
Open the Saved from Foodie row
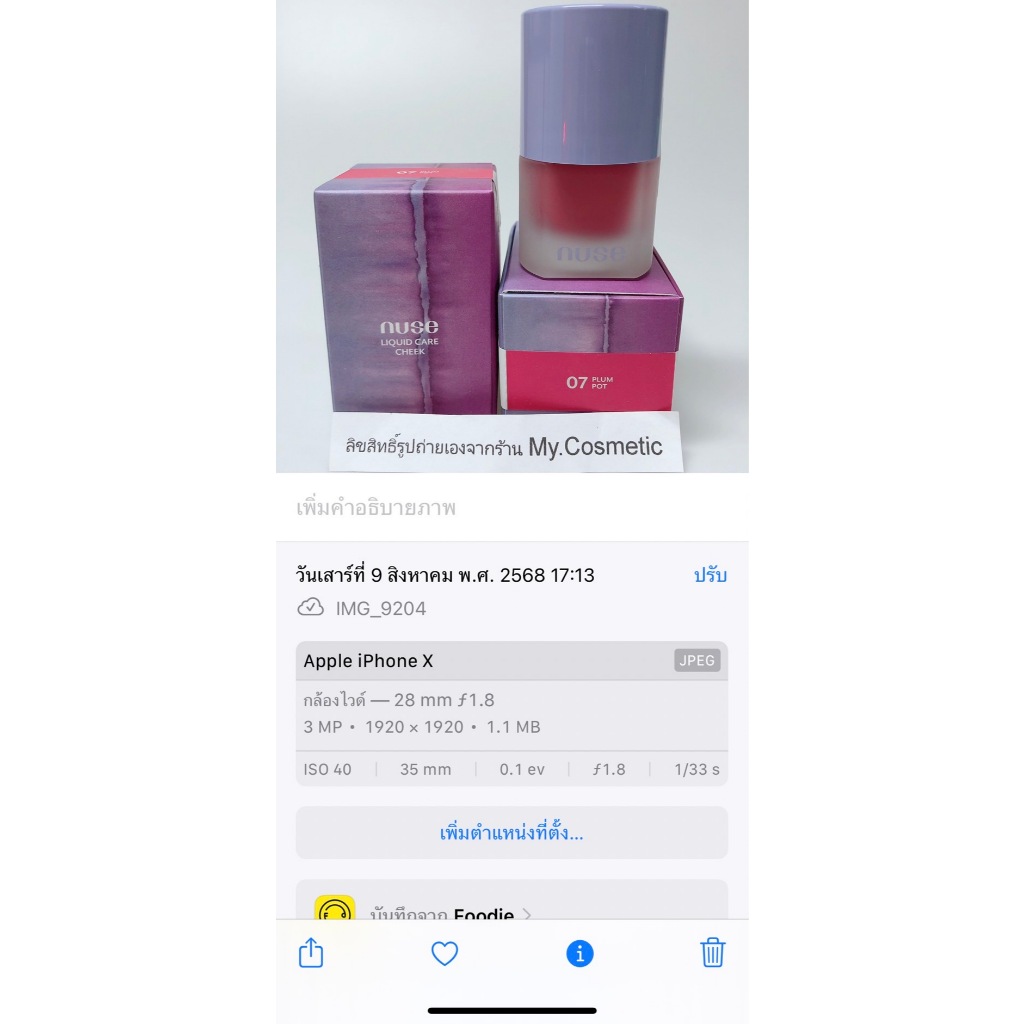point(511,901)
